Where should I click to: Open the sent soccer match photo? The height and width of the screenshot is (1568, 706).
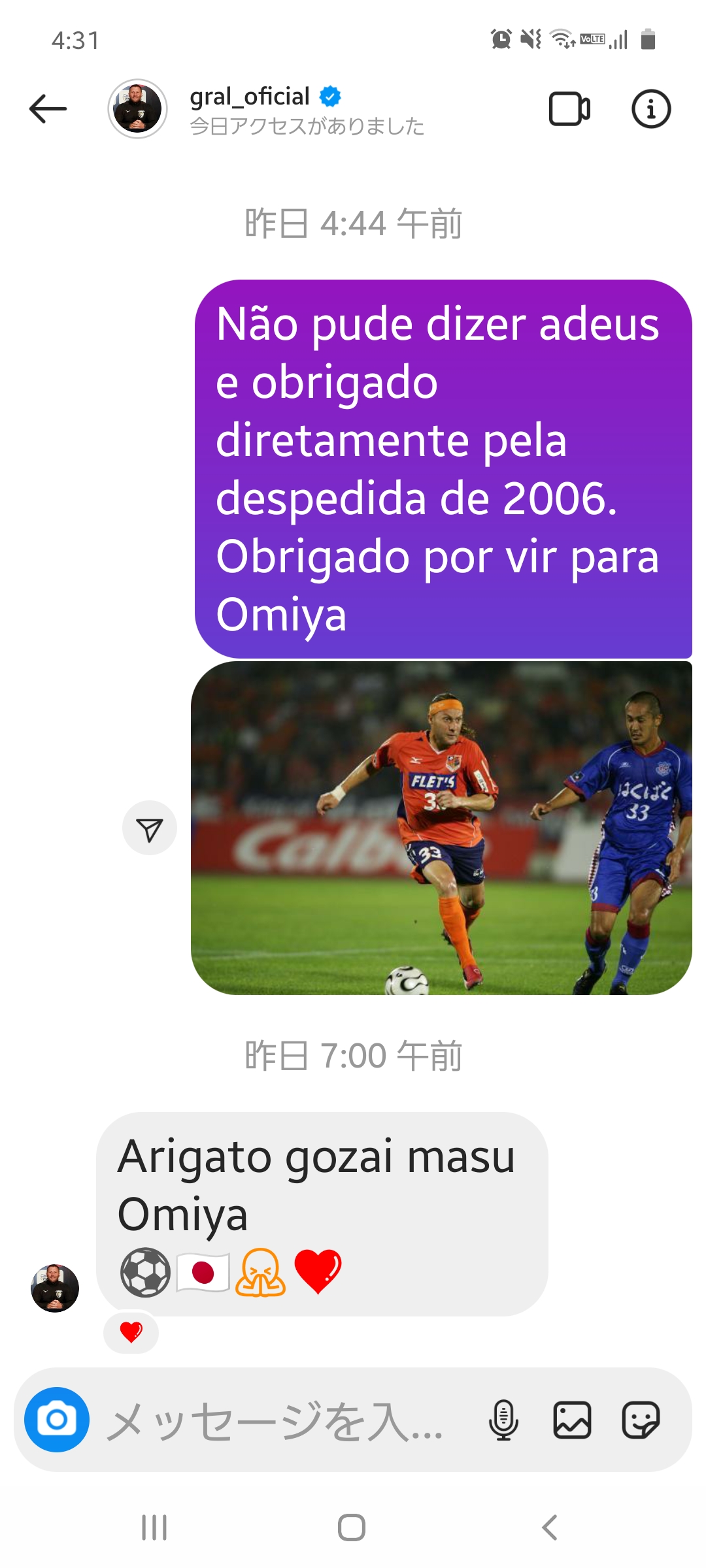[x=441, y=828]
